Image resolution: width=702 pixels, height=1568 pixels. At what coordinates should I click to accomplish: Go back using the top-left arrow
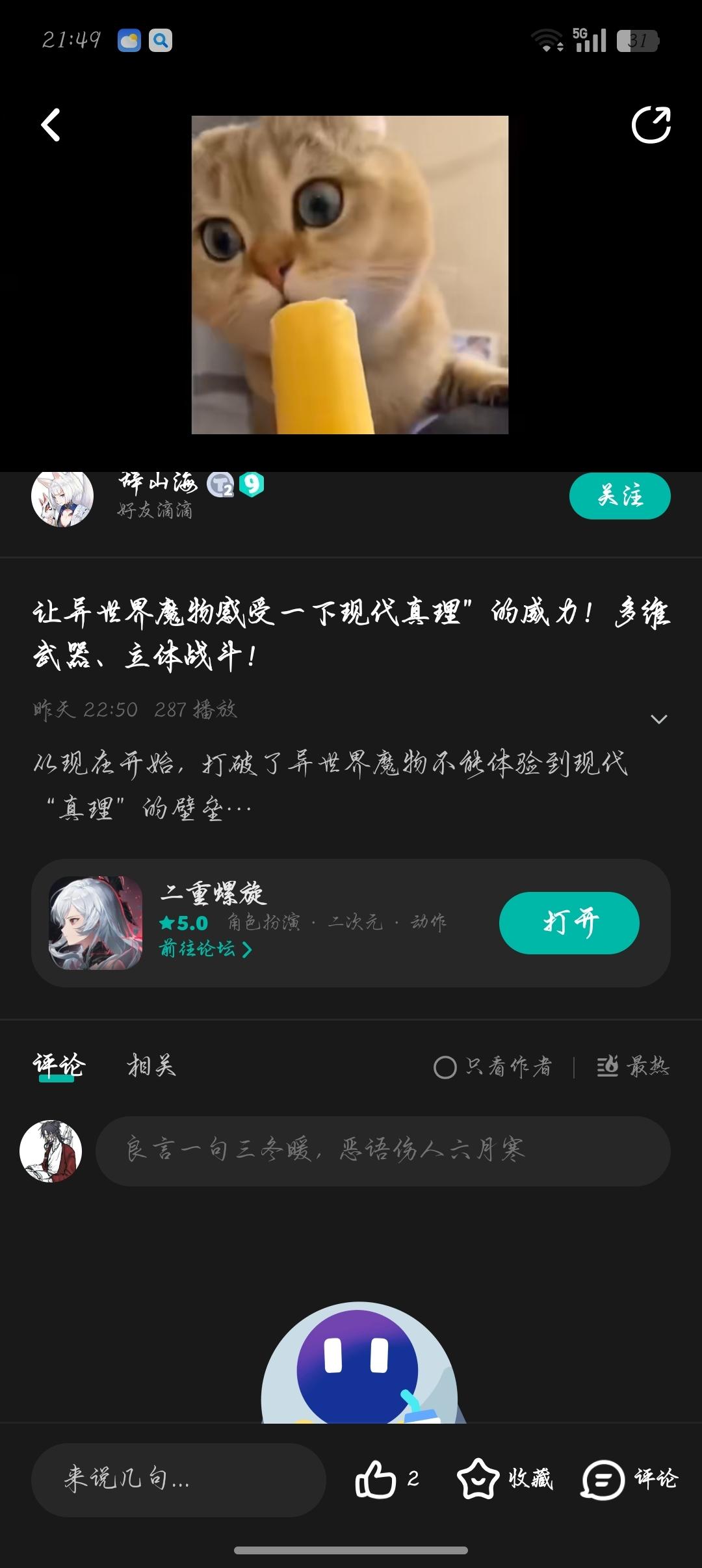51,125
